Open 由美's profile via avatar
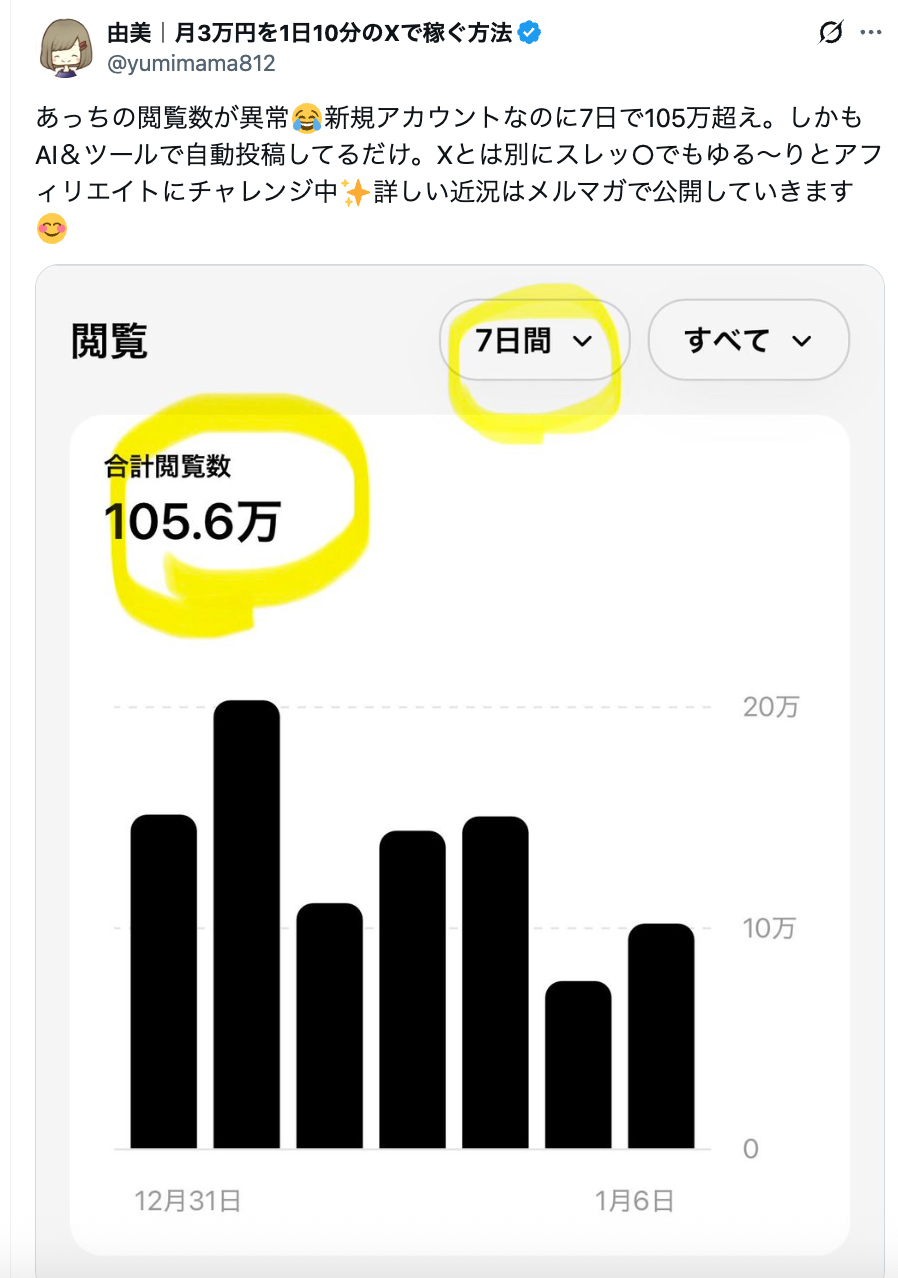This screenshot has height=1278, width=898. coord(66,47)
